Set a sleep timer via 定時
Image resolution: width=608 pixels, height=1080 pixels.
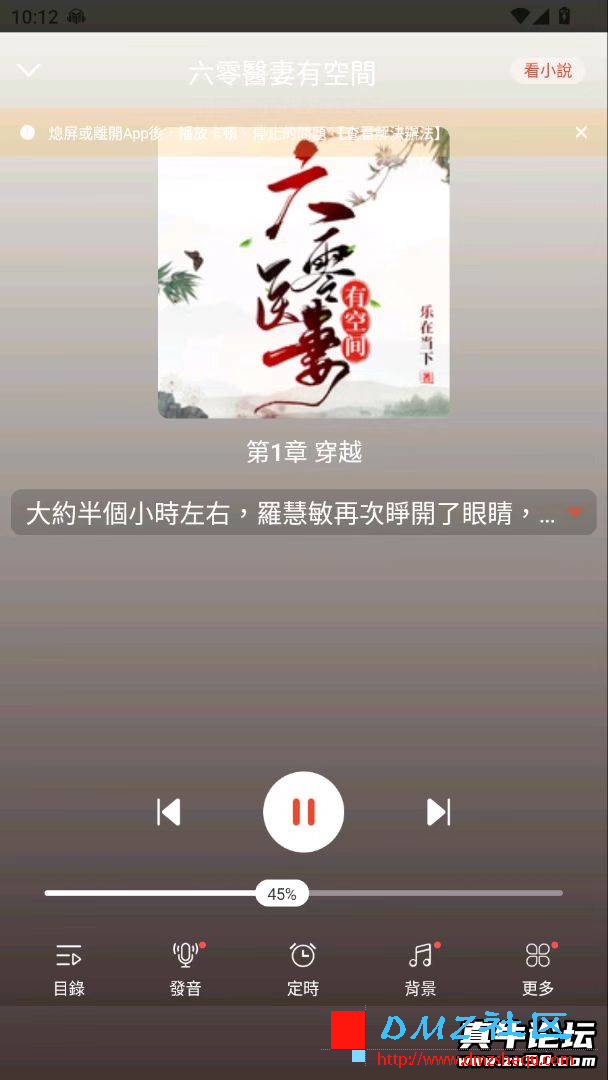click(303, 968)
